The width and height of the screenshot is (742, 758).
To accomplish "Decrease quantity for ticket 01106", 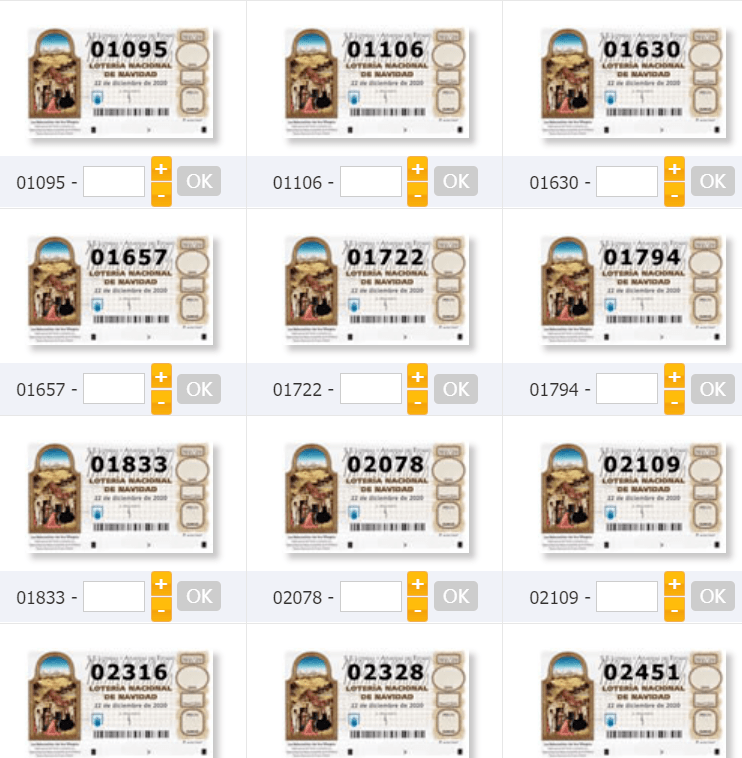I will point(418,194).
